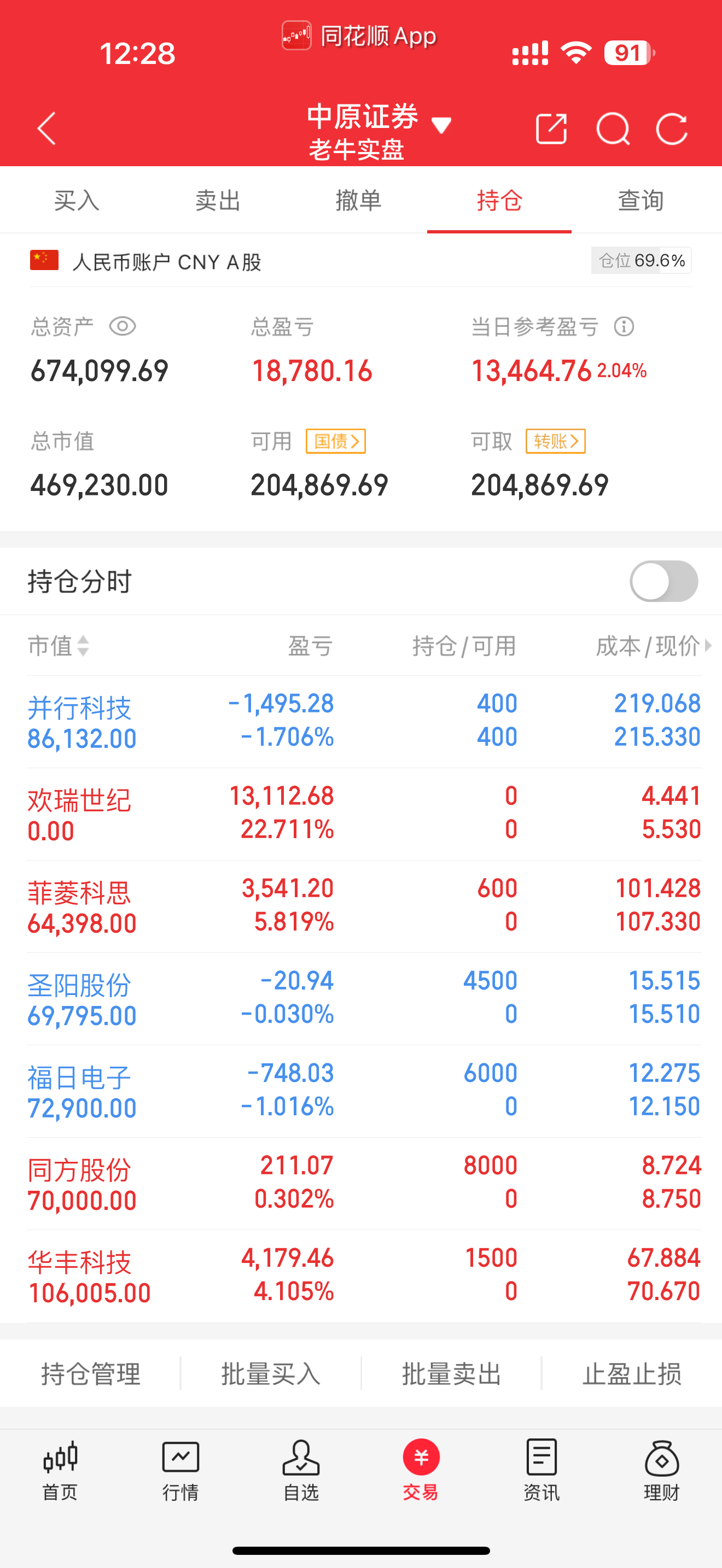Open 止盈止损 settings
Viewport: 722px width, 1568px height.
632,1374
